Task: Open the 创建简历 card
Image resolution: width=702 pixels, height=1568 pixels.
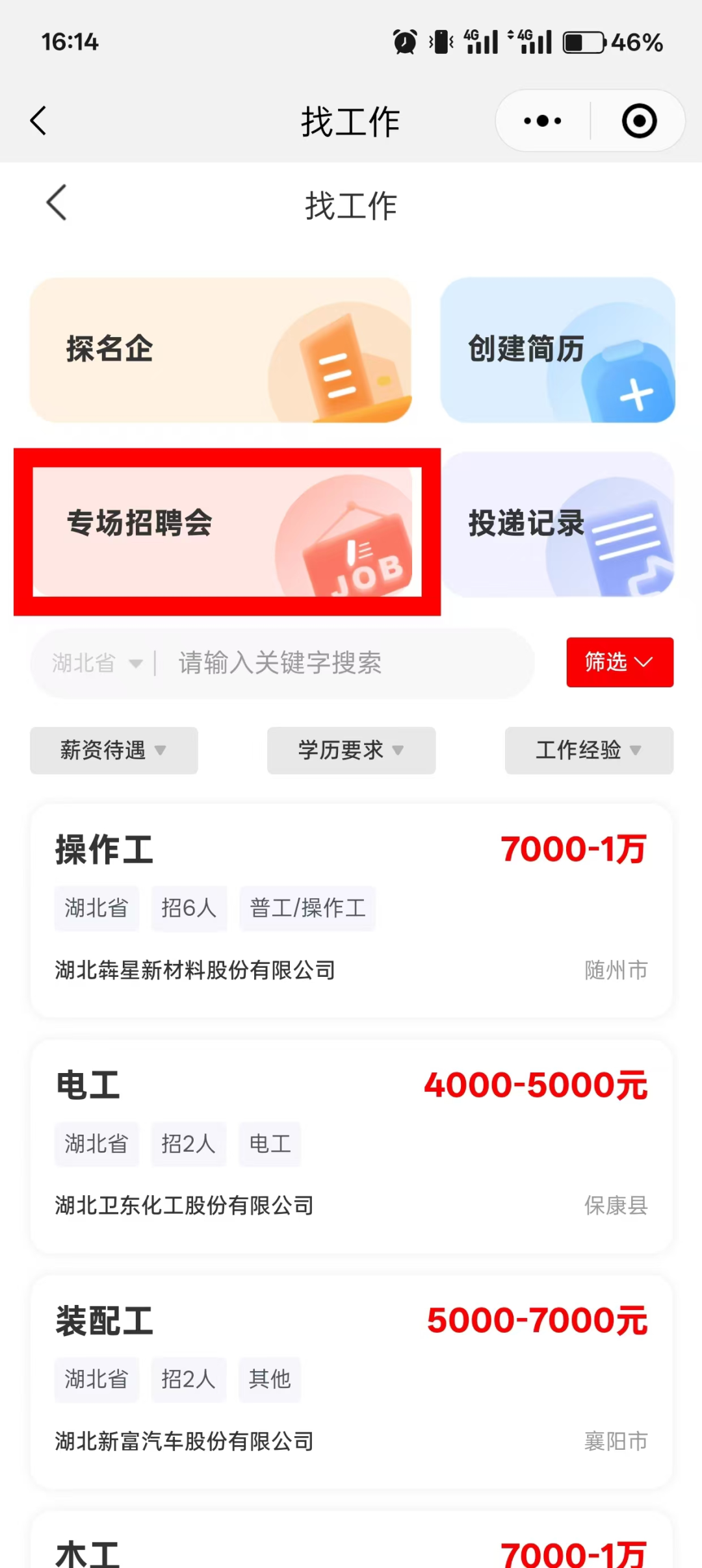Action: pos(557,349)
